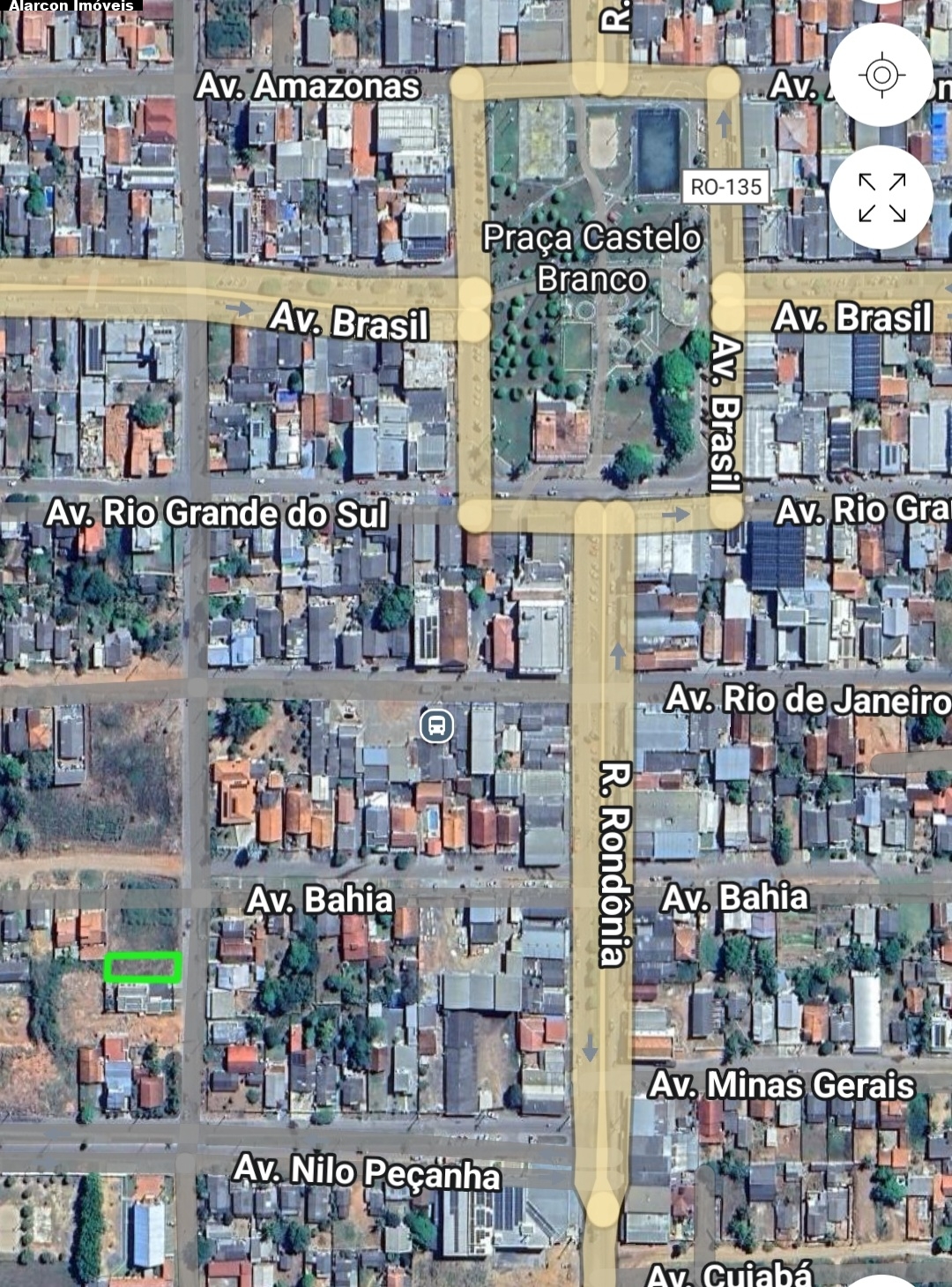Open the bus station marker
This screenshot has width=952, height=1287.
click(x=436, y=726)
